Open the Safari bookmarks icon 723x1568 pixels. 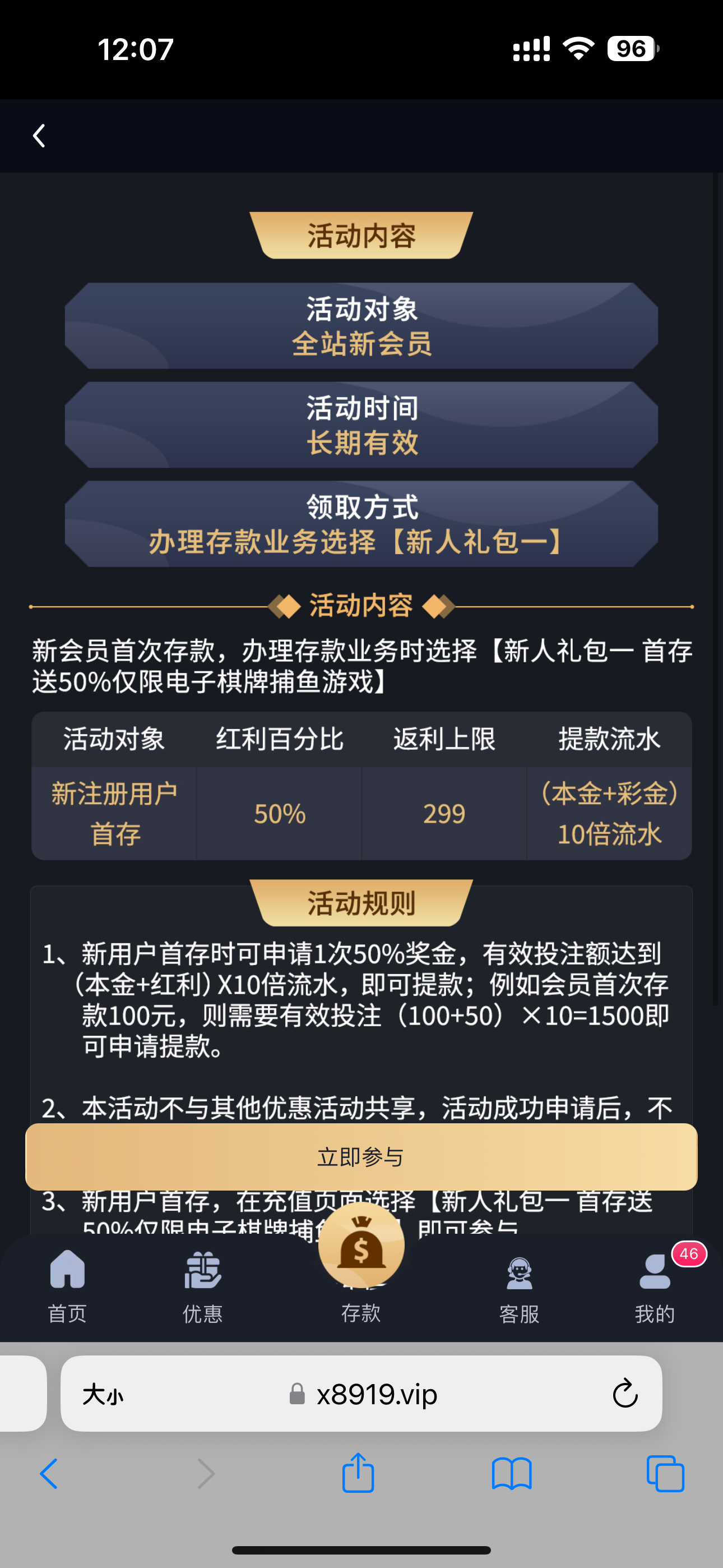[513, 1473]
